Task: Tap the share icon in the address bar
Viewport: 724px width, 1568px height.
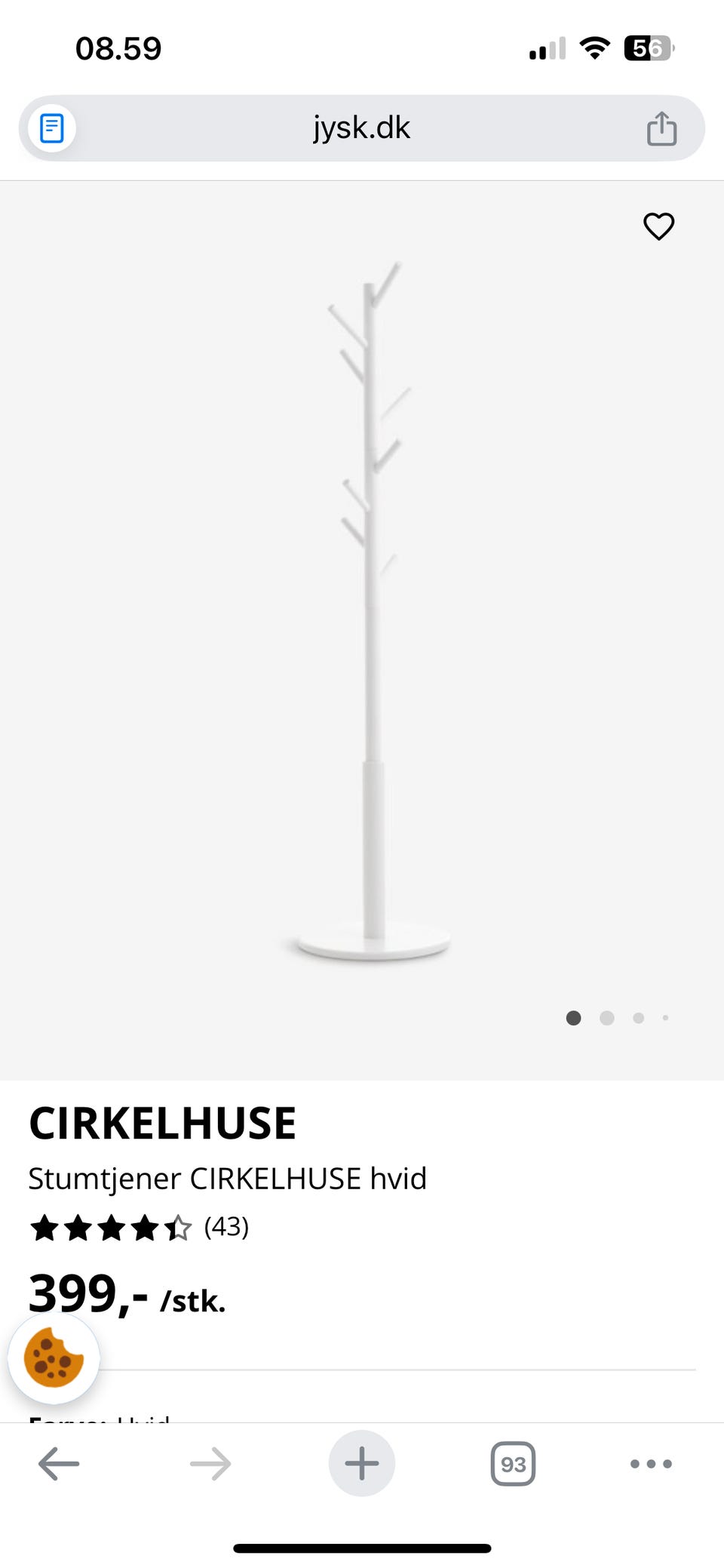Action: click(x=661, y=128)
